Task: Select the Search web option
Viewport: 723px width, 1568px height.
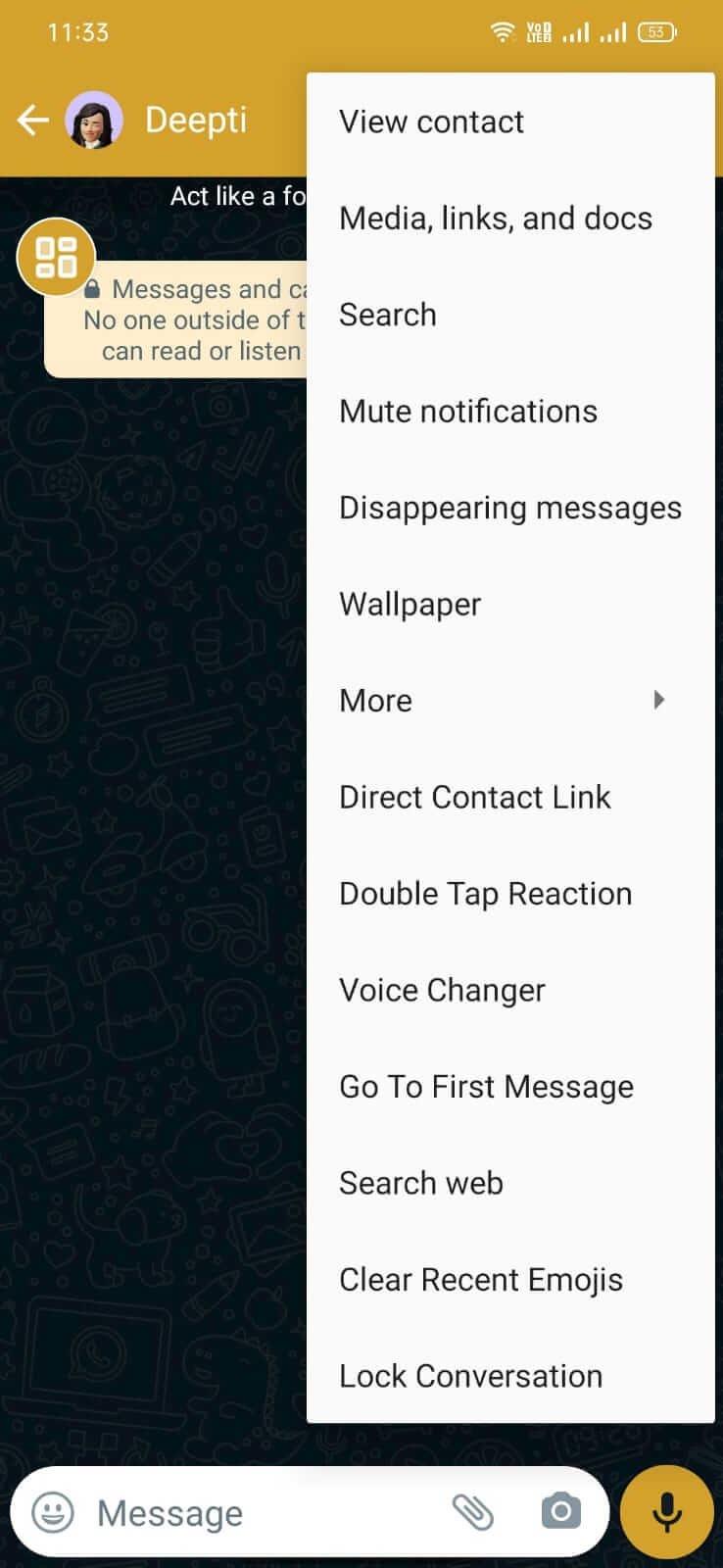Action: click(420, 1183)
